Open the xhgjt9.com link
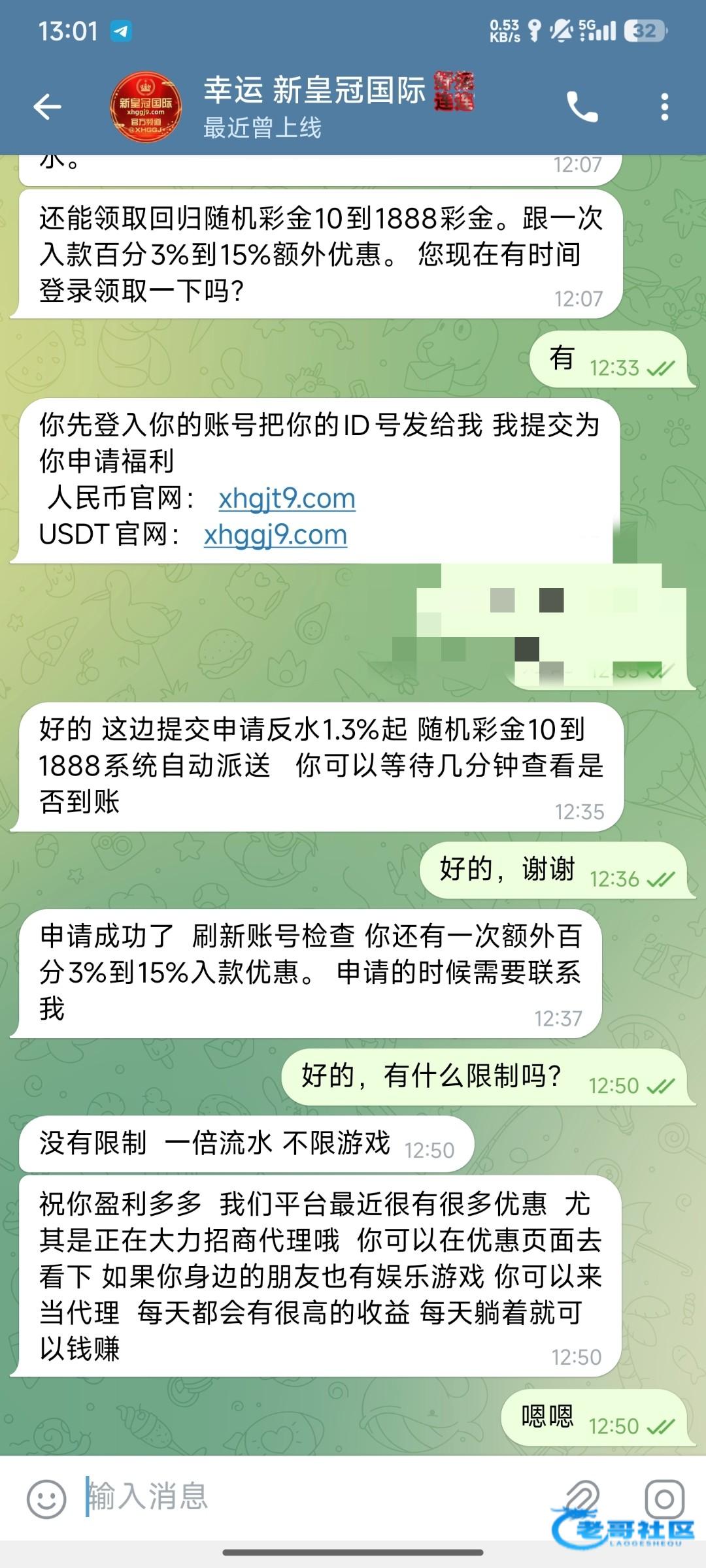The height and width of the screenshot is (1568, 706). coord(286,498)
